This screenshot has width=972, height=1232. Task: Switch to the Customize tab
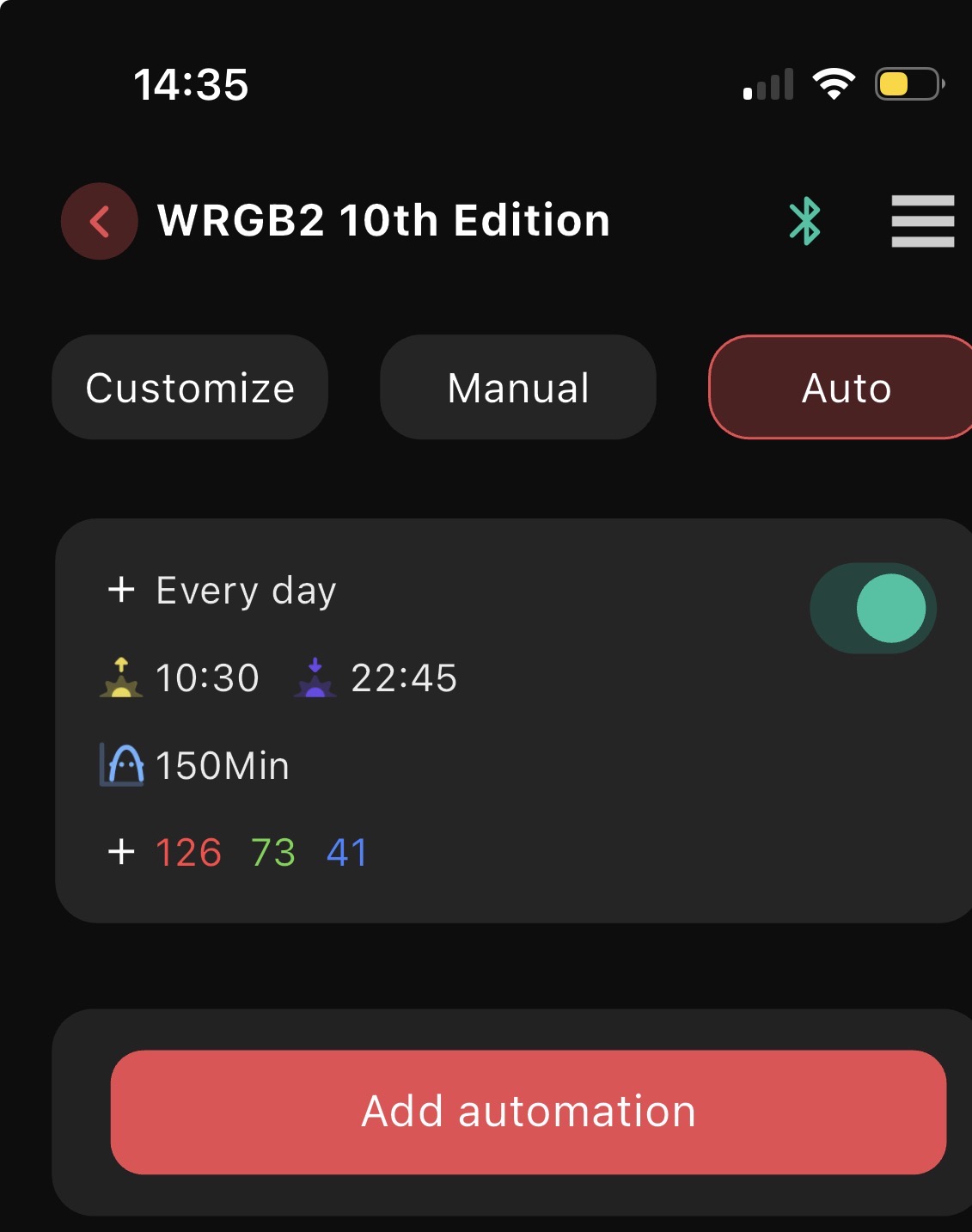[x=190, y=388]
